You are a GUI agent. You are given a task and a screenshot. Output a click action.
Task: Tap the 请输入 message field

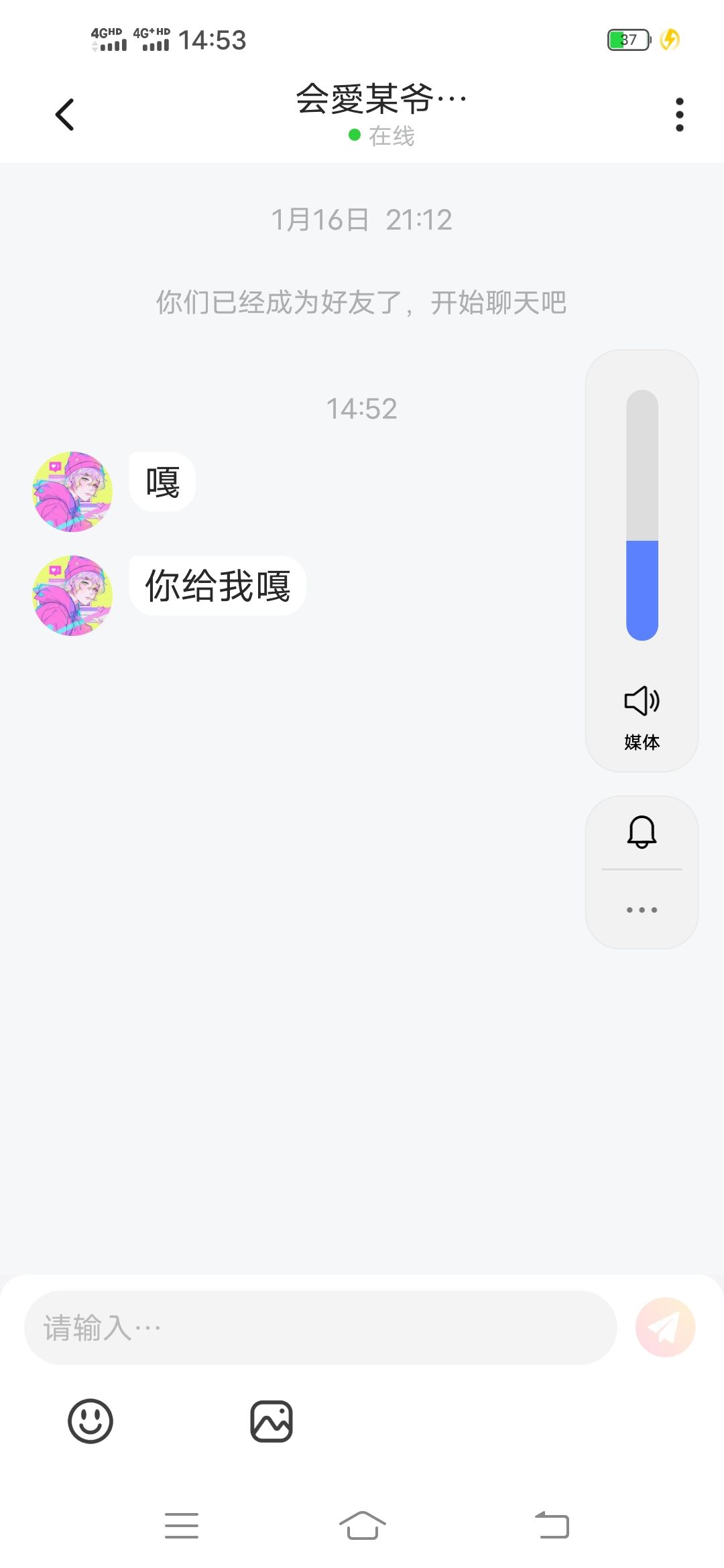[320, 1327]
